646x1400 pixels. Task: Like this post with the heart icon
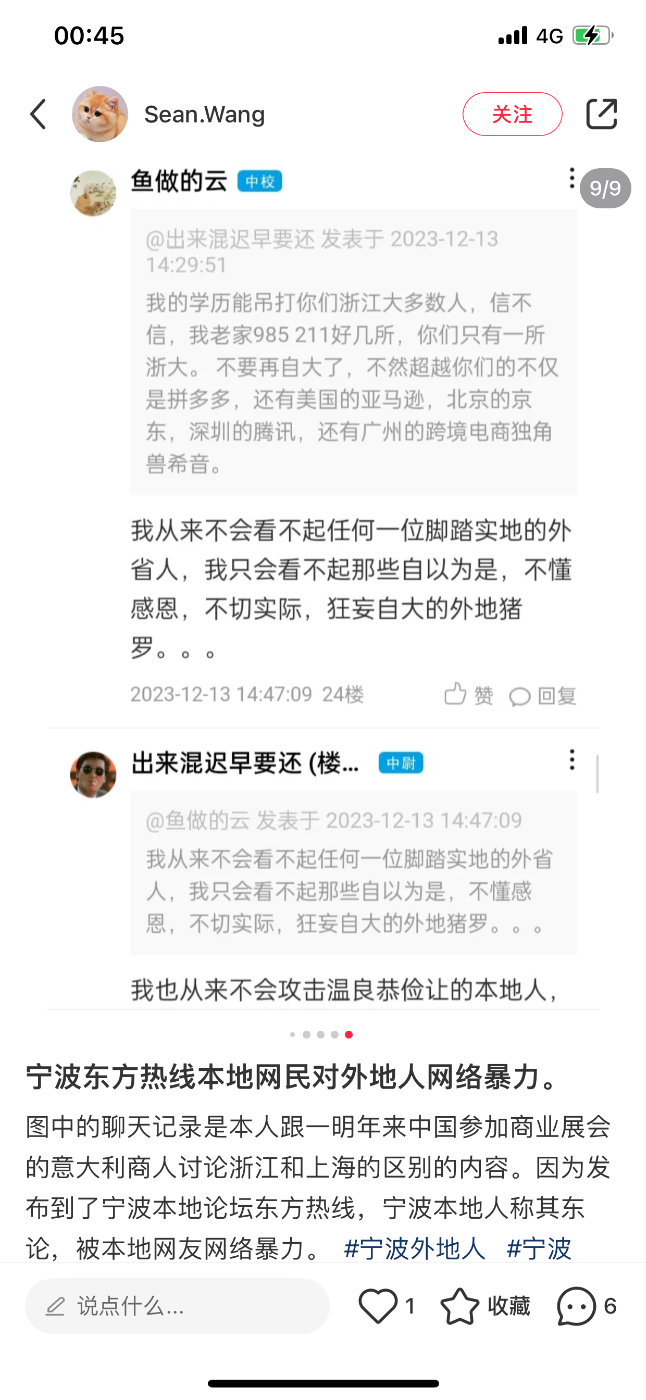point(378,1306)
